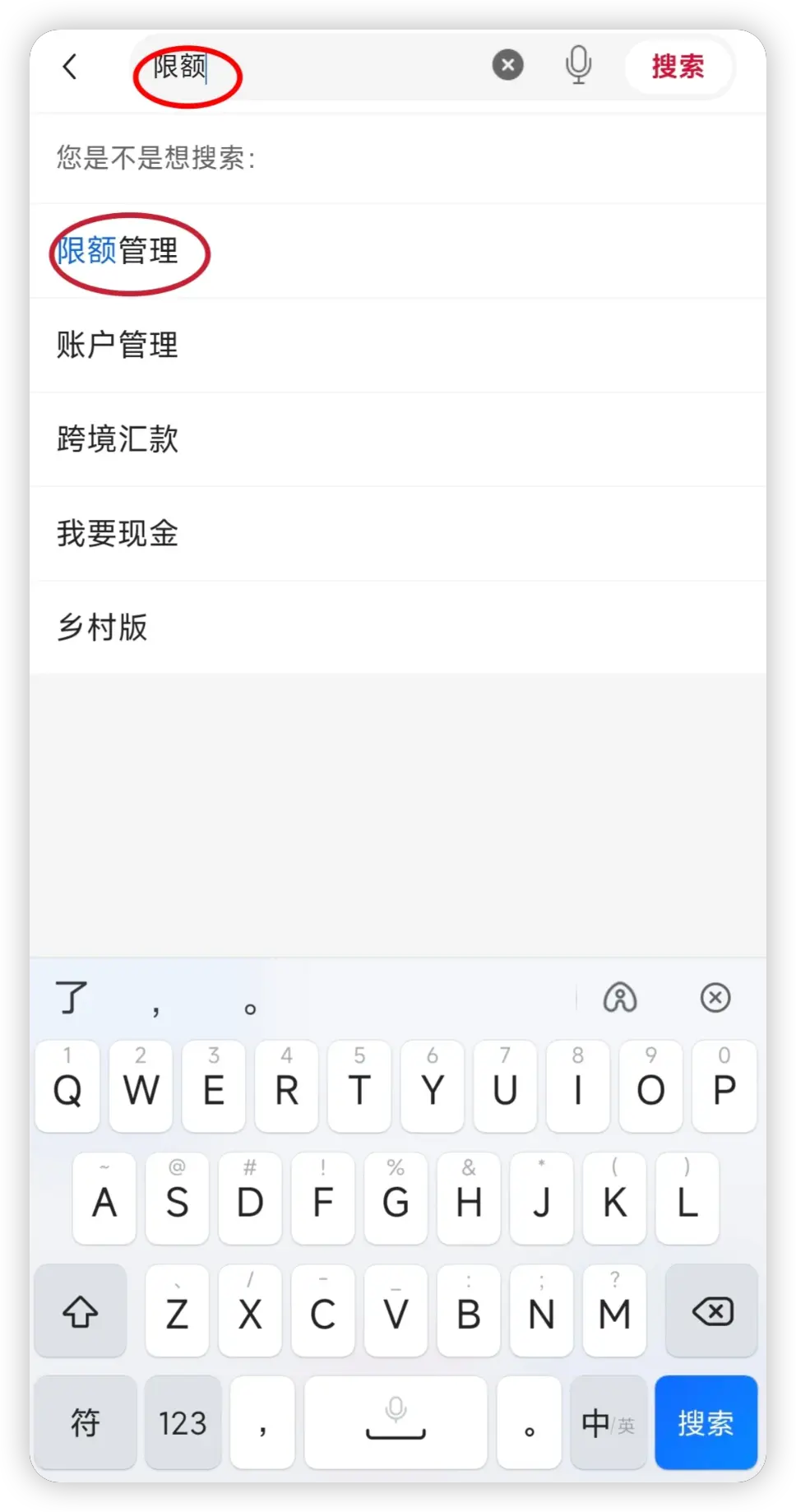
Task: Open the keyboard assistant icon
Action: 620,998
